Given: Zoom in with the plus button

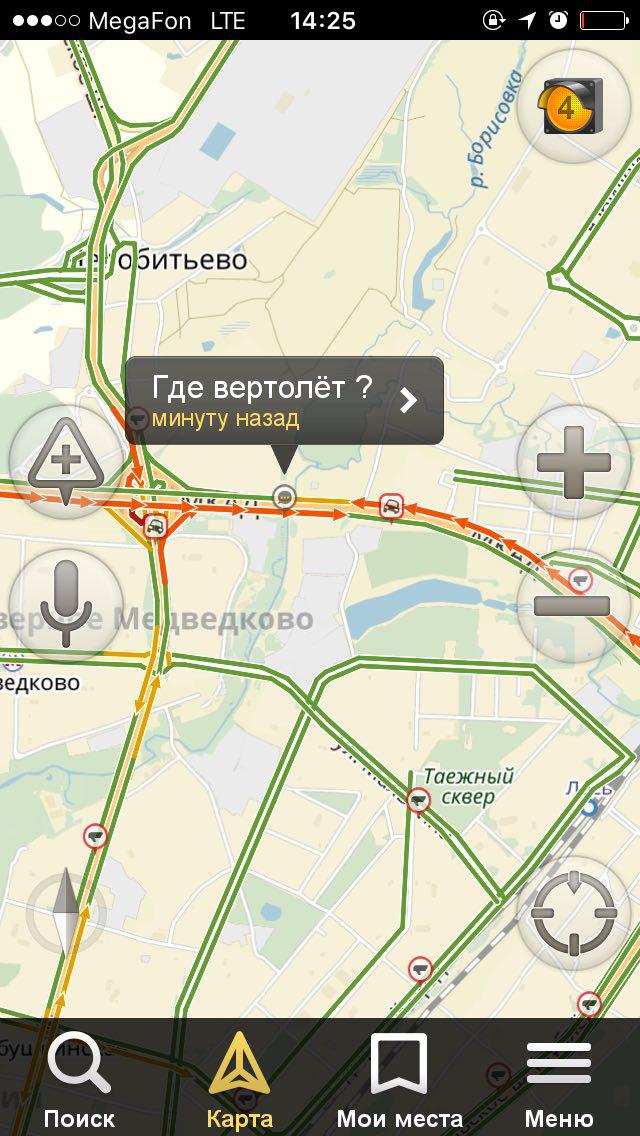Looking at the screenshot, I should tap(573, 462).
